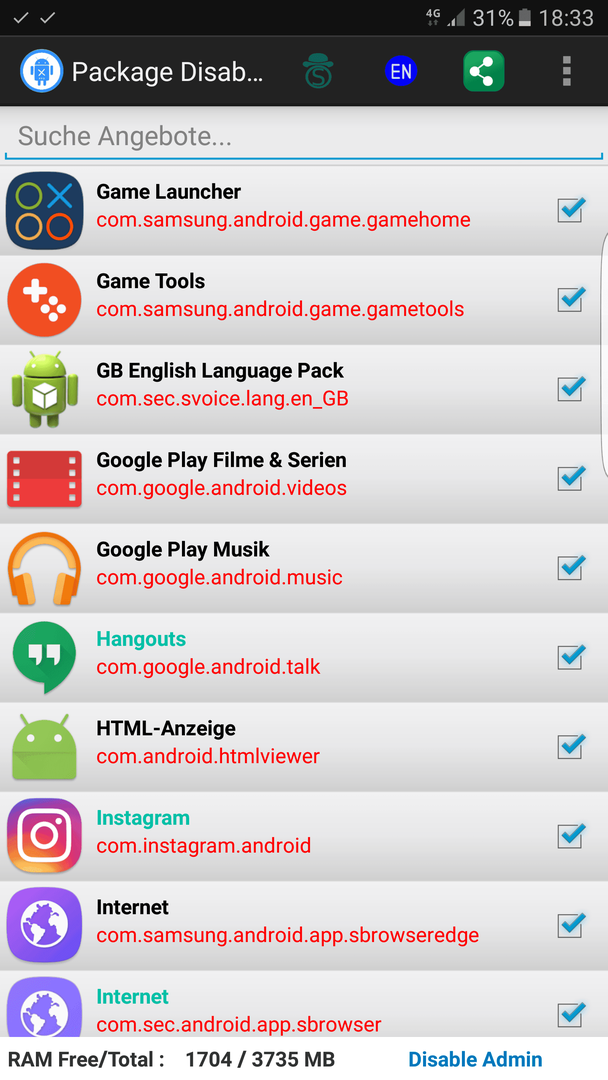
Task: Select the Disable Admin link
Action: click(x=475, y=1059)
